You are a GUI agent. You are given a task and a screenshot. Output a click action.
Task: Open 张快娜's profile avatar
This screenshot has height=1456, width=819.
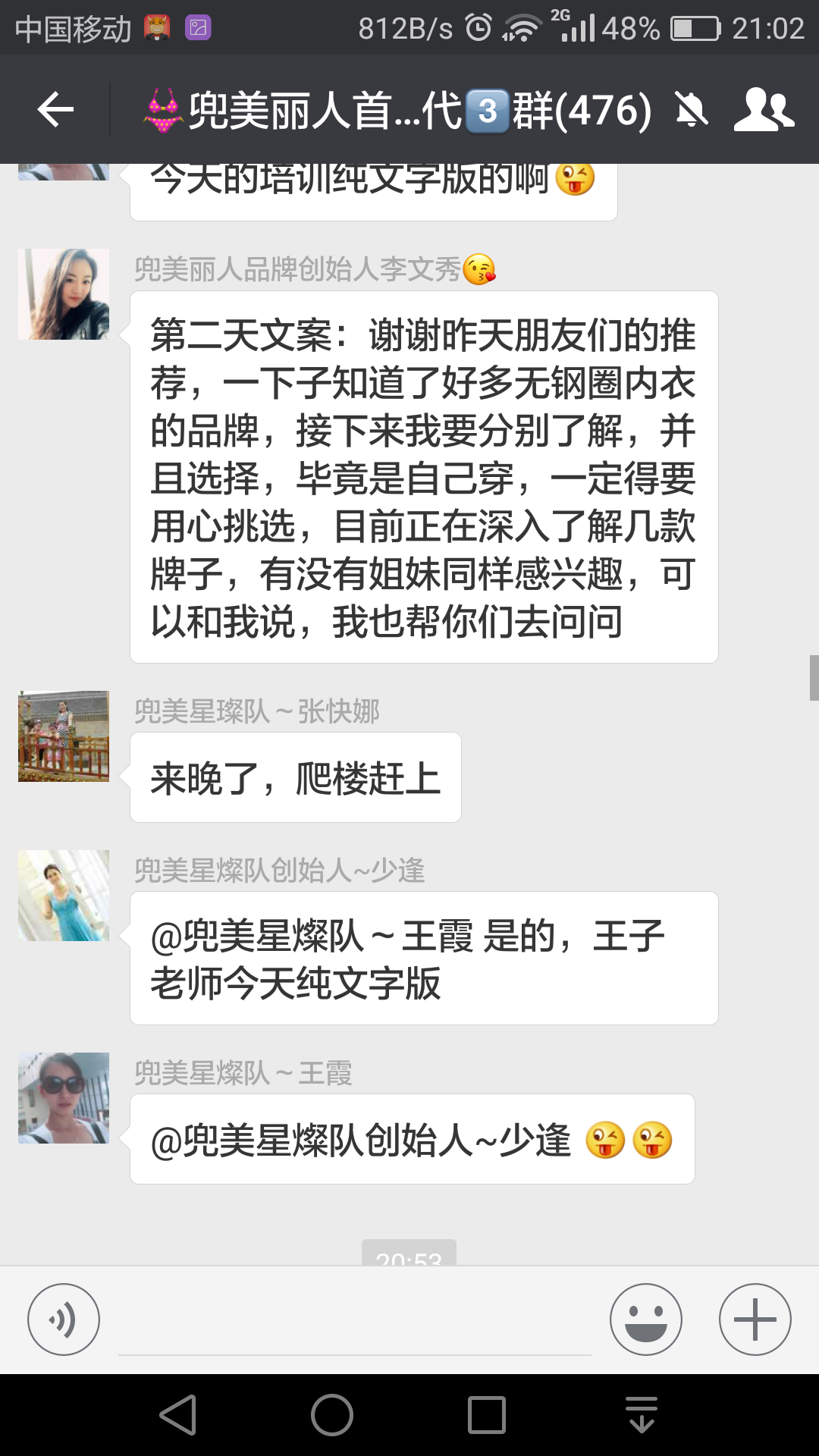(x=64, y=736)
